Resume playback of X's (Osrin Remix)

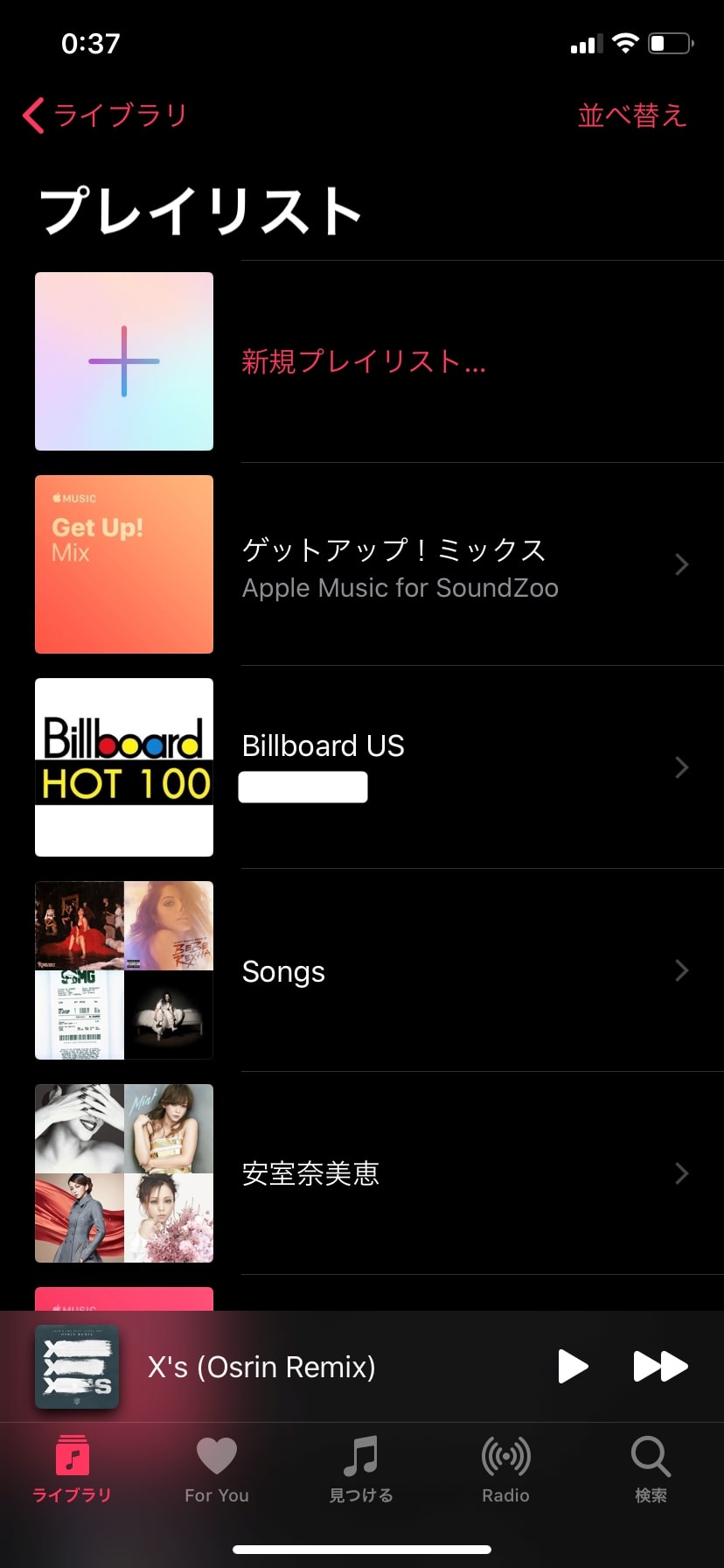pos(573,1367)
